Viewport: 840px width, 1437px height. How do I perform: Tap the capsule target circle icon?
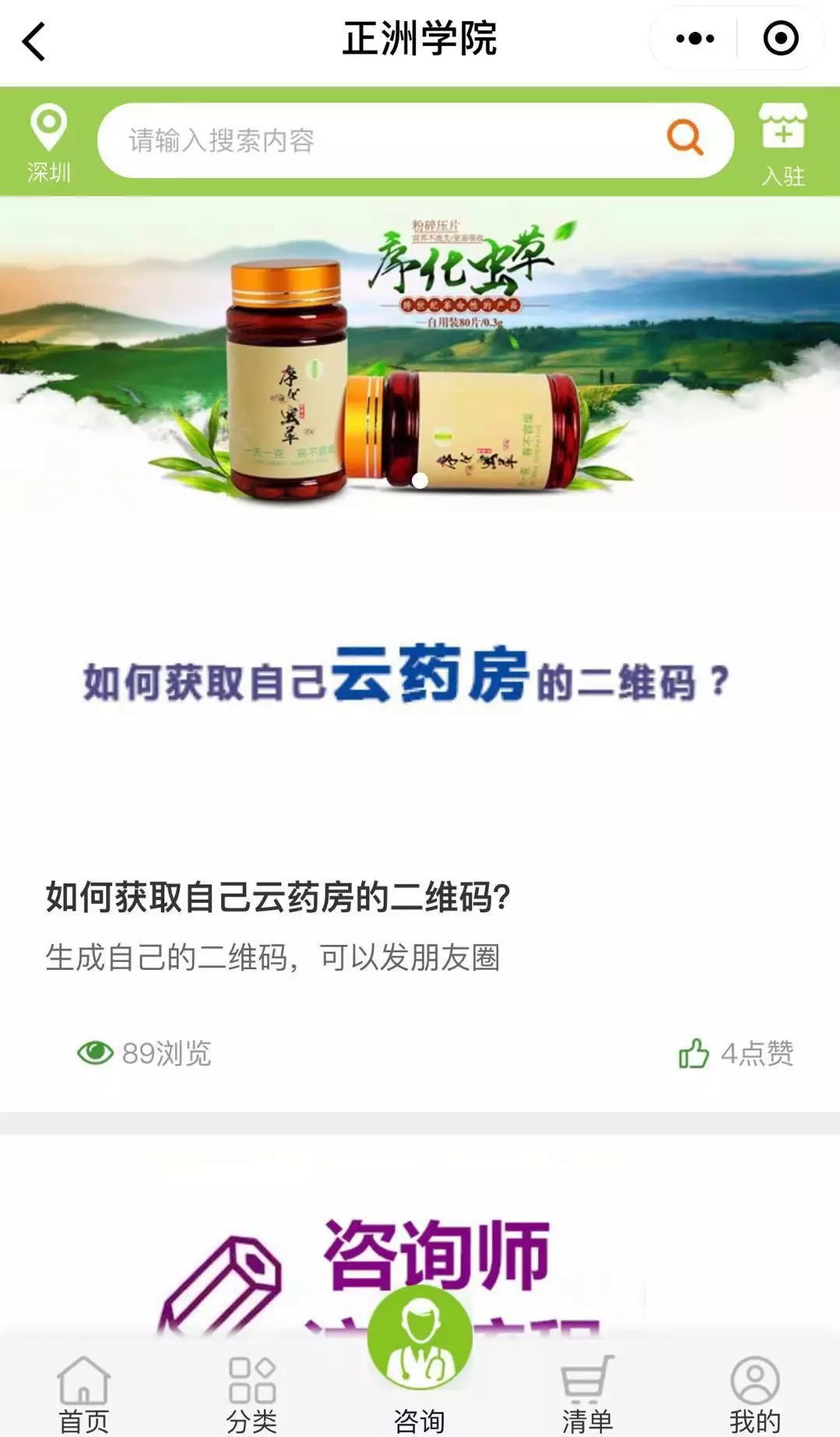(781, 37)
